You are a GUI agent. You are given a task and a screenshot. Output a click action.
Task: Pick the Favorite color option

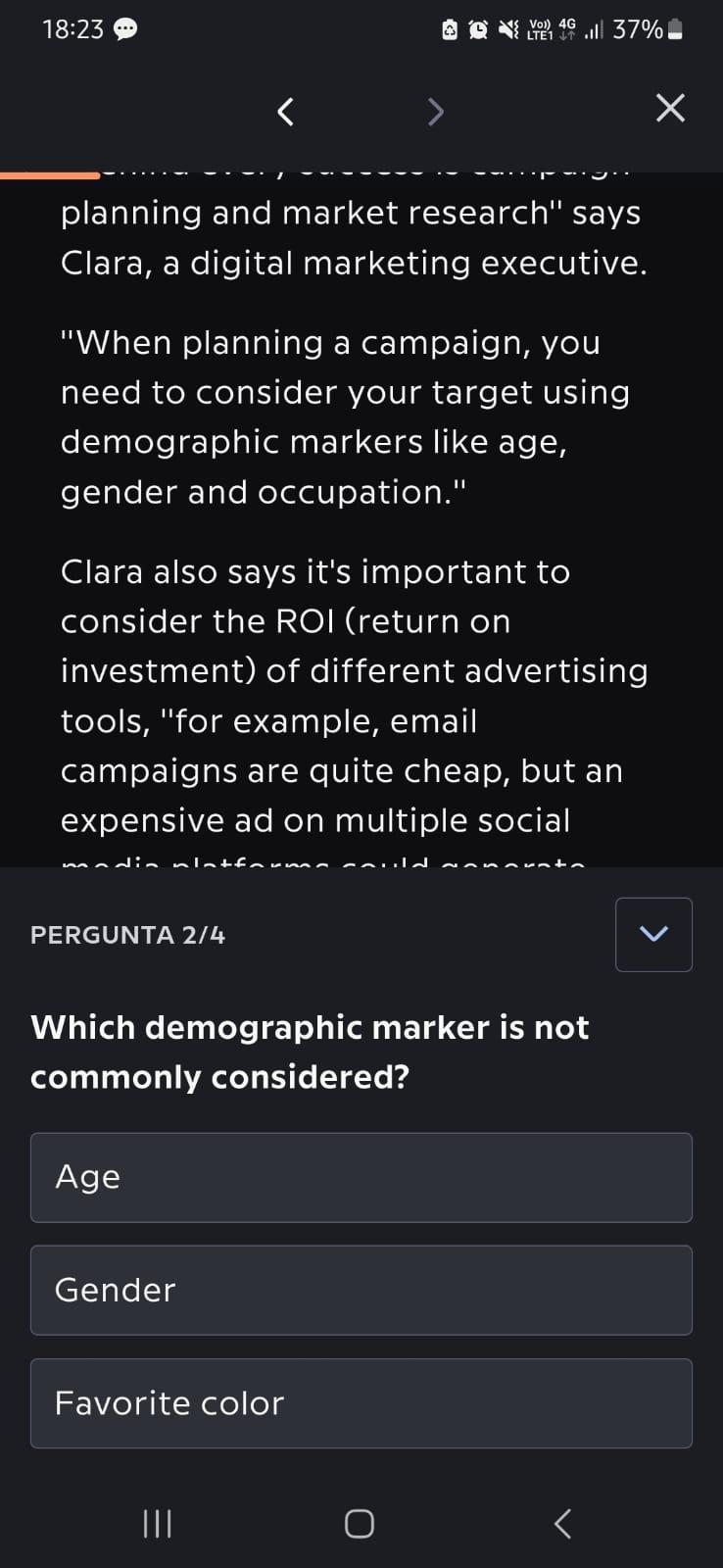coord(361,1403)
